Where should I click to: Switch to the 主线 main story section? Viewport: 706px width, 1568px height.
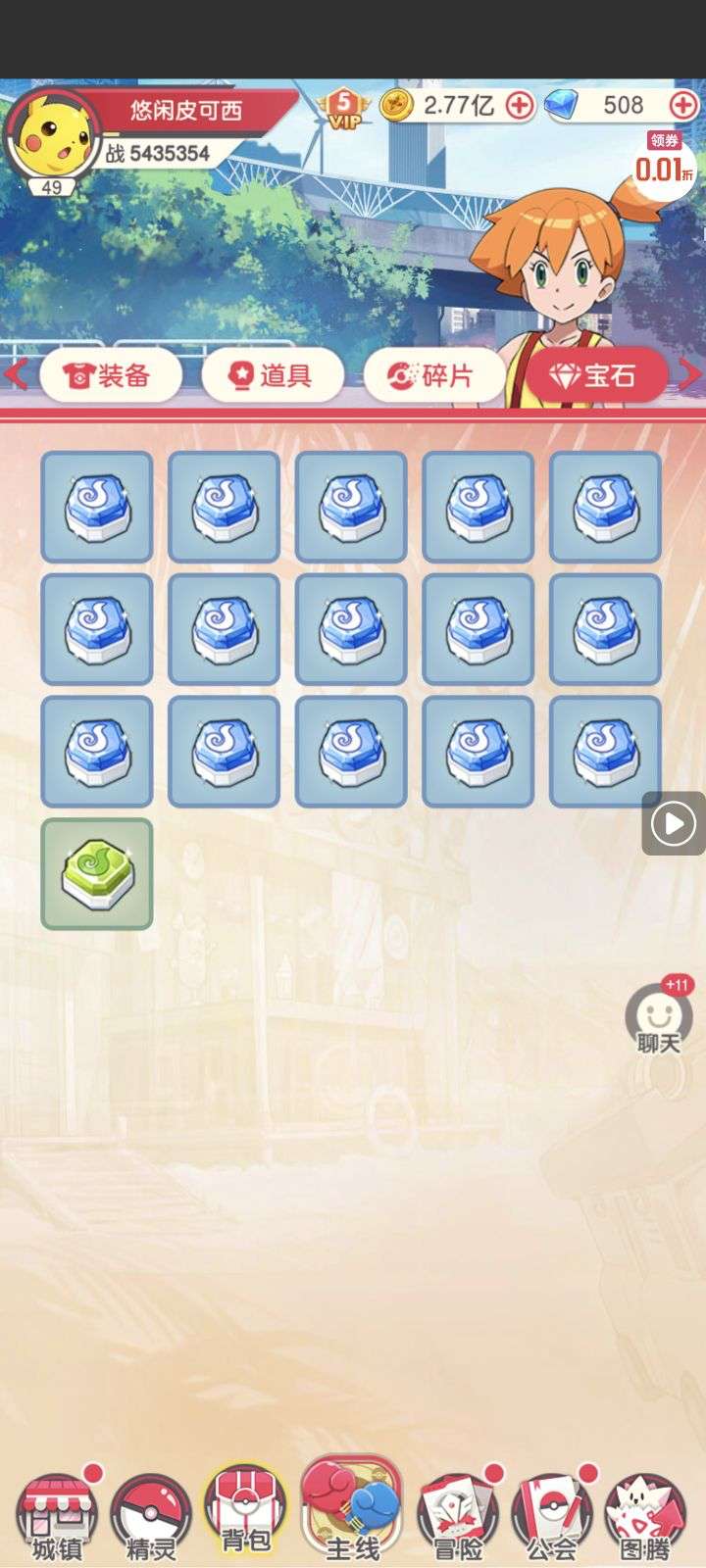[352, 1509]
